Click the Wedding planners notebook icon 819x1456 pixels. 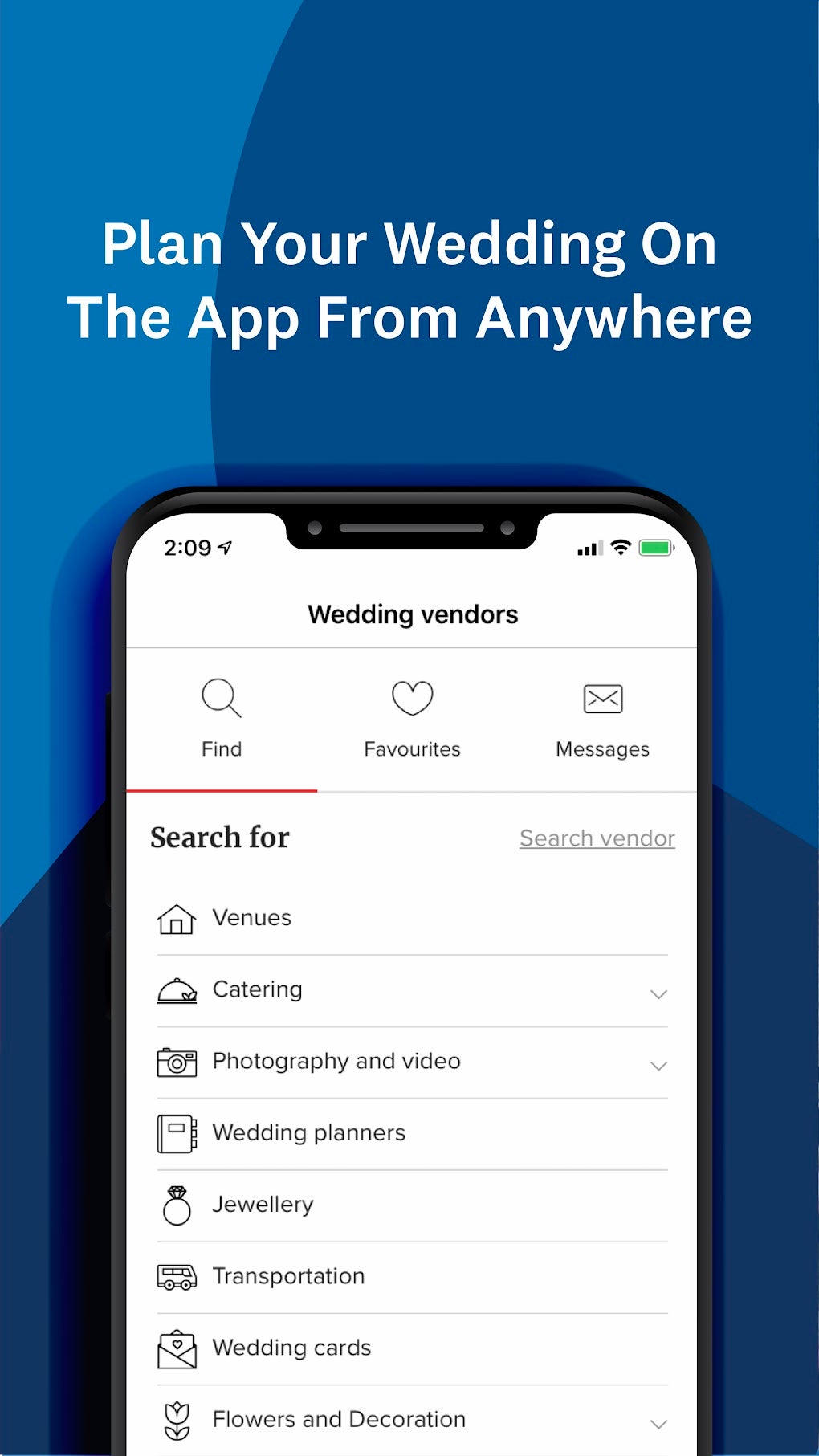[175, 1133]
